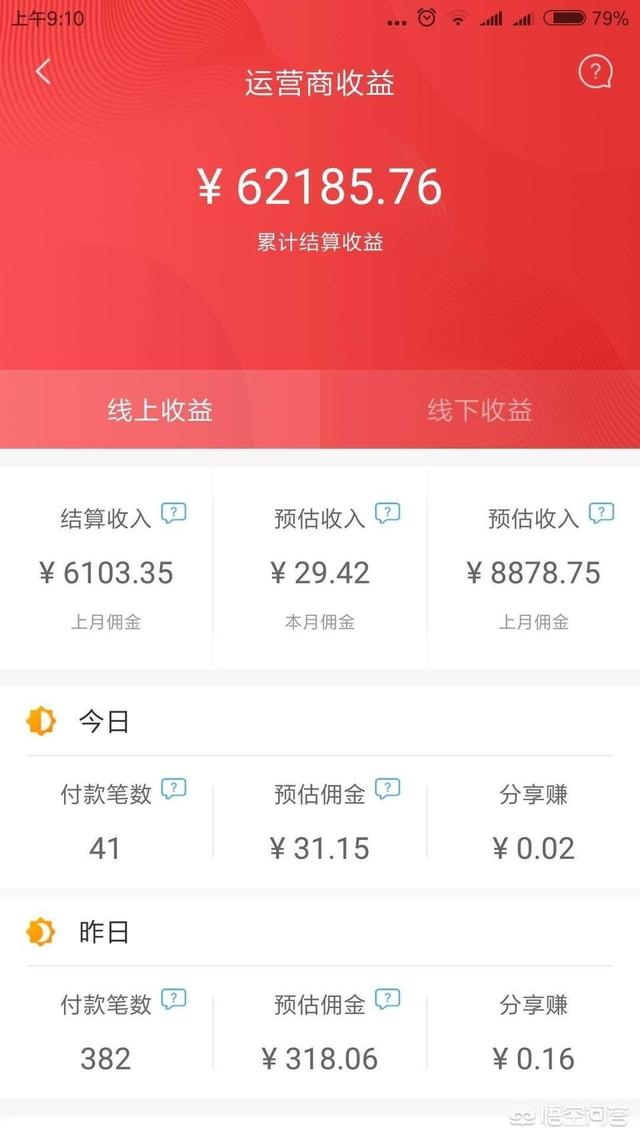Switch to the 线下收益 tab
The image size is (640, 1138).
point(480,409)
